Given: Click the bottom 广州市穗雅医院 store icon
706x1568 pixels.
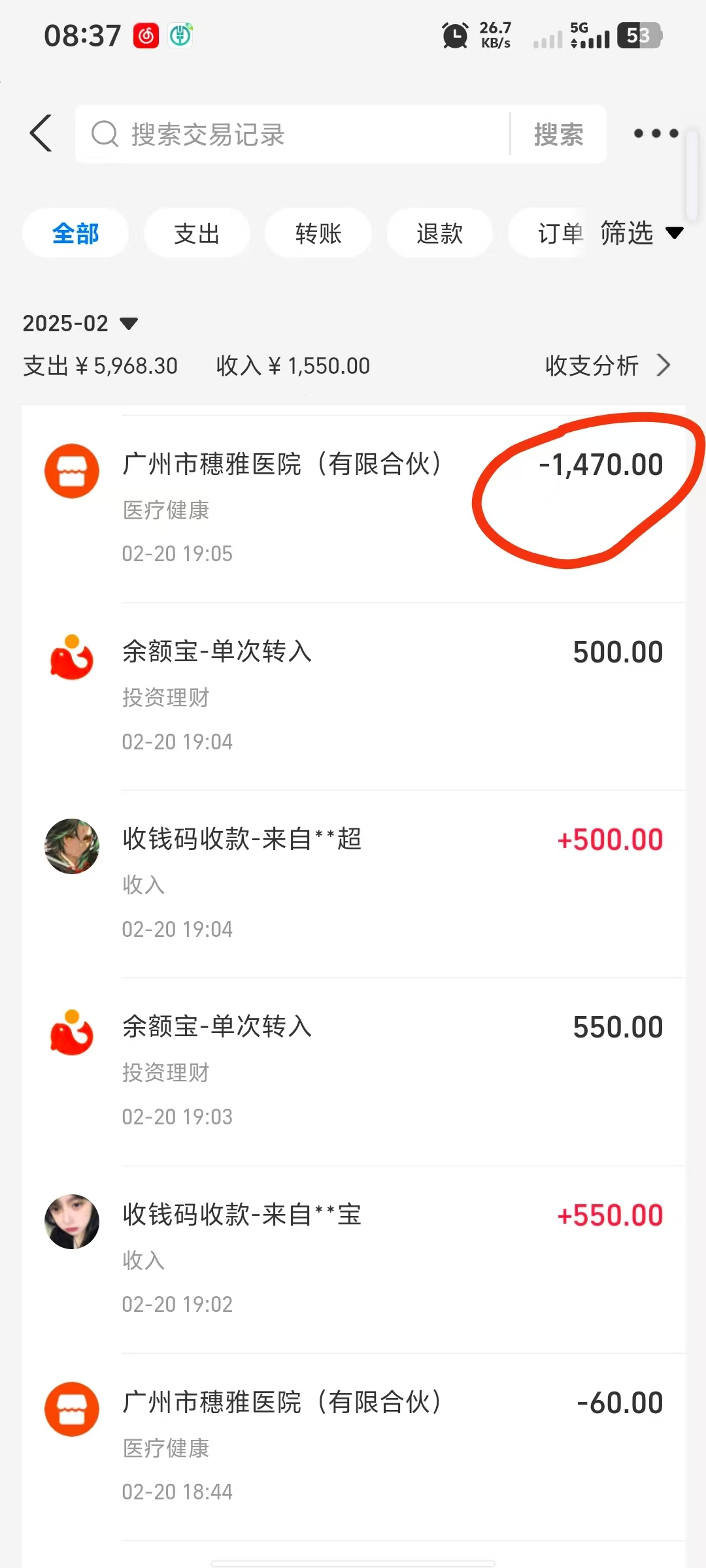Looking at the screenshot, I should point(71,1409).
